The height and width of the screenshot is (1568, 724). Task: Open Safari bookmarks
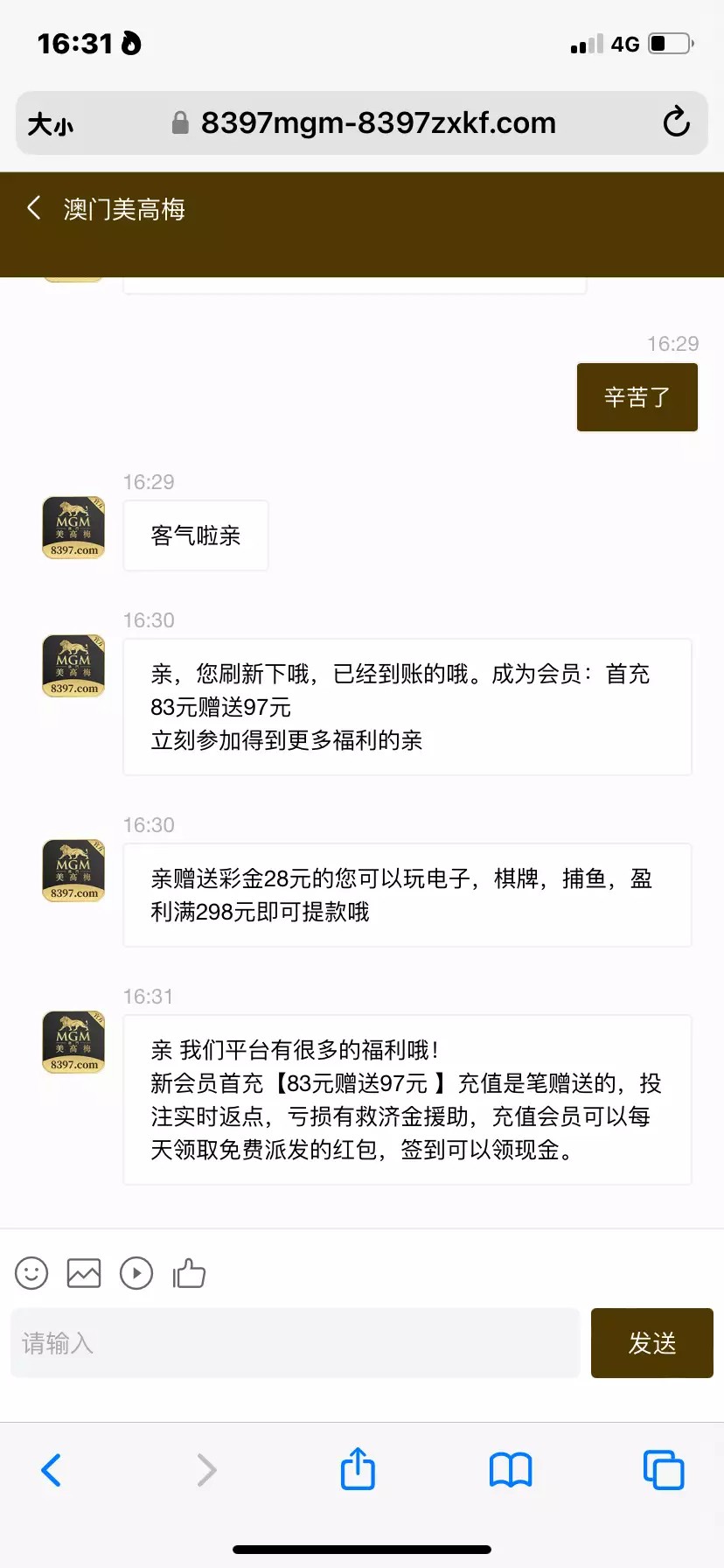coord(511,1470)
